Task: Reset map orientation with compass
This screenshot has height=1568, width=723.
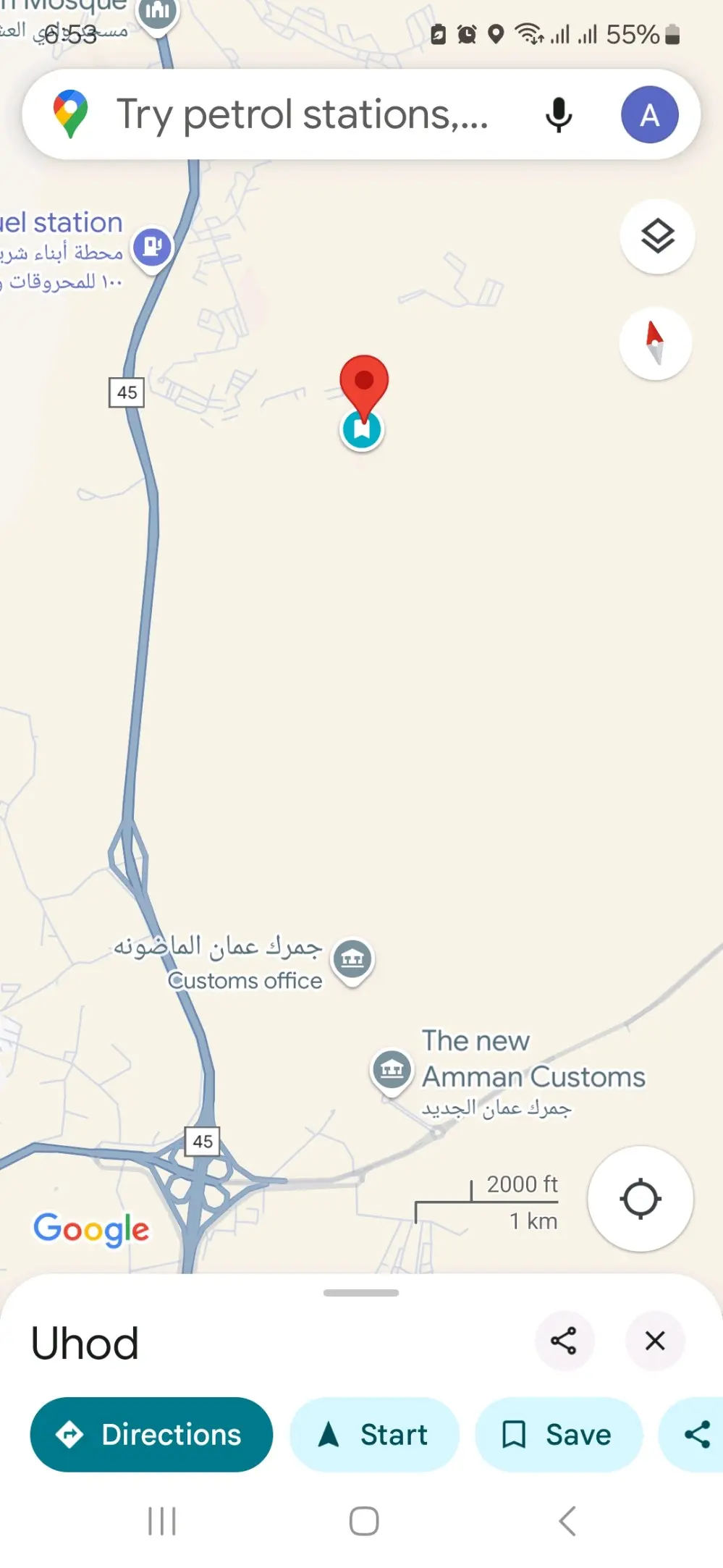Action: pyautogui.click(x=655, y=343)
